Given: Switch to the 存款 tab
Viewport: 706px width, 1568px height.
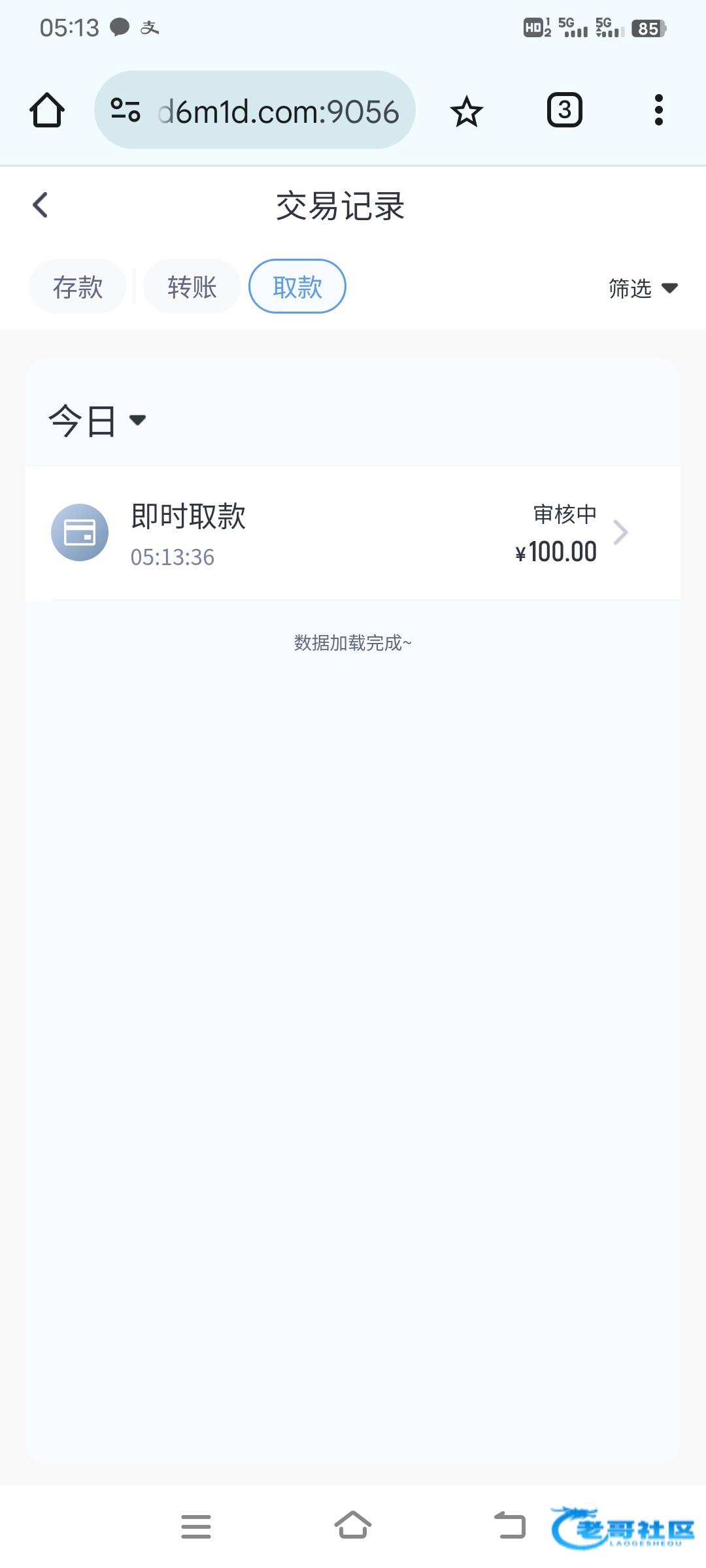Looking at the screenshot, I should pyautogui.click(x=78, y=286).
